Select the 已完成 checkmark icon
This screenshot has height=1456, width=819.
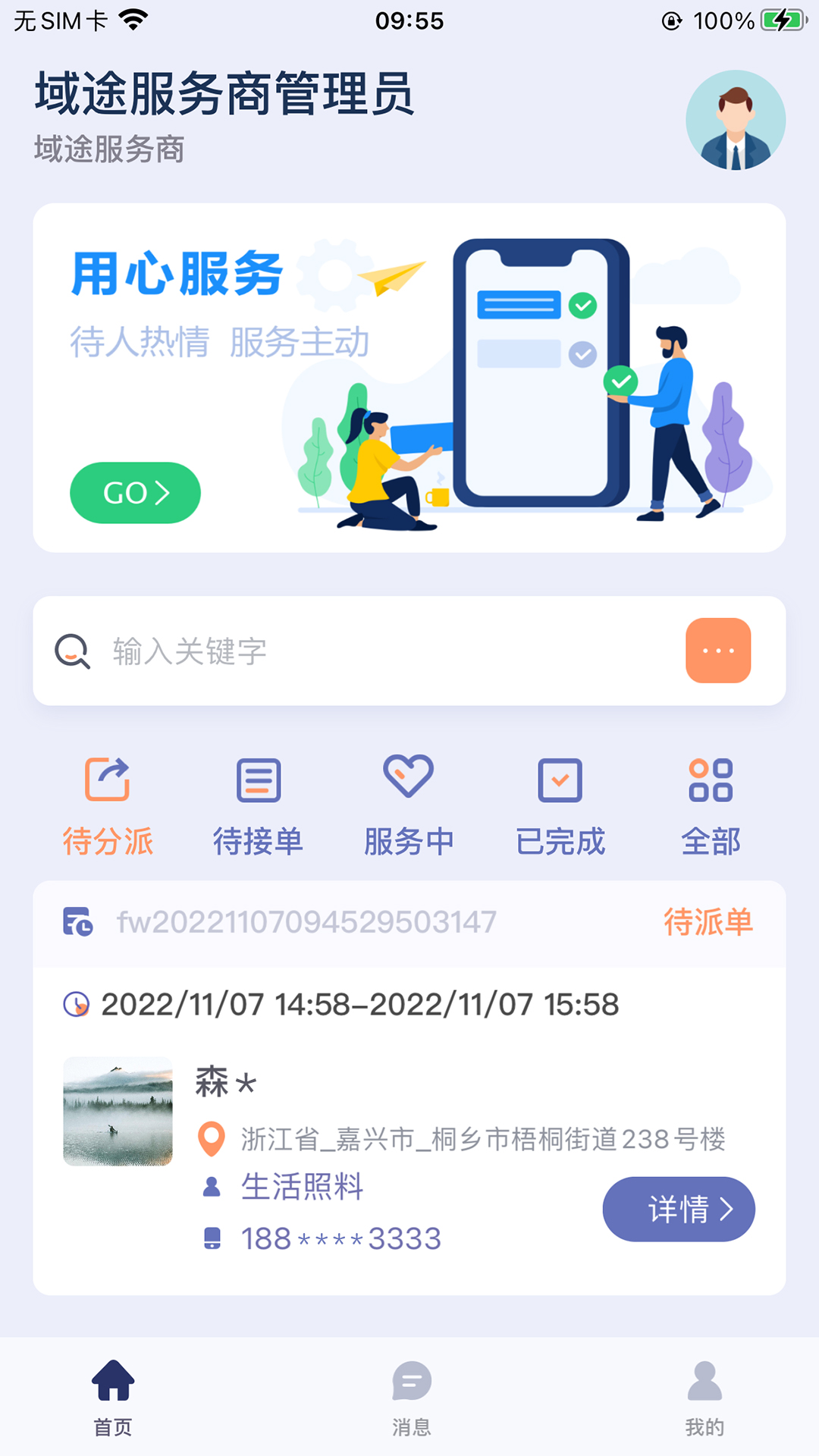click(x=560, y=779)
